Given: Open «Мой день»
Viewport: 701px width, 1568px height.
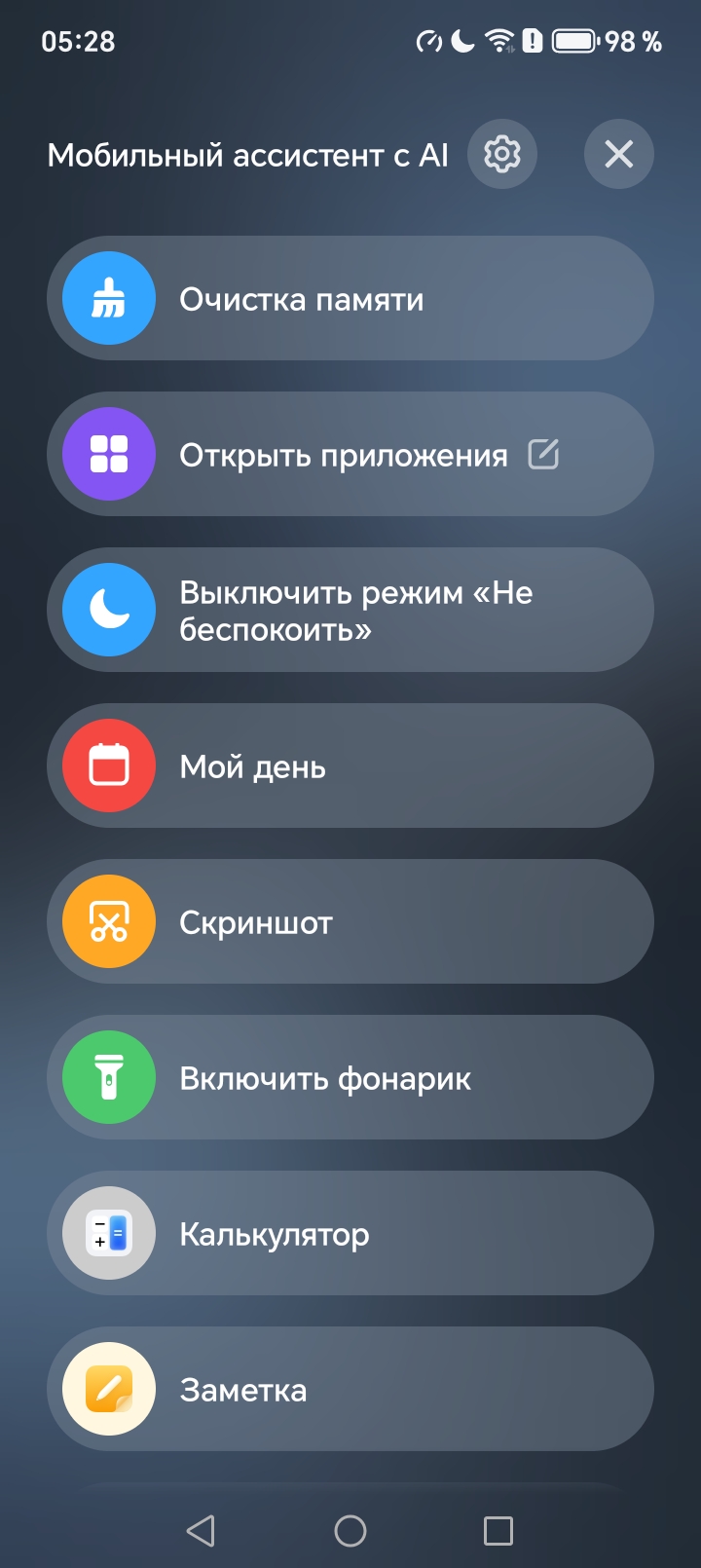Looking at the screenshot, I should [350, 765].
